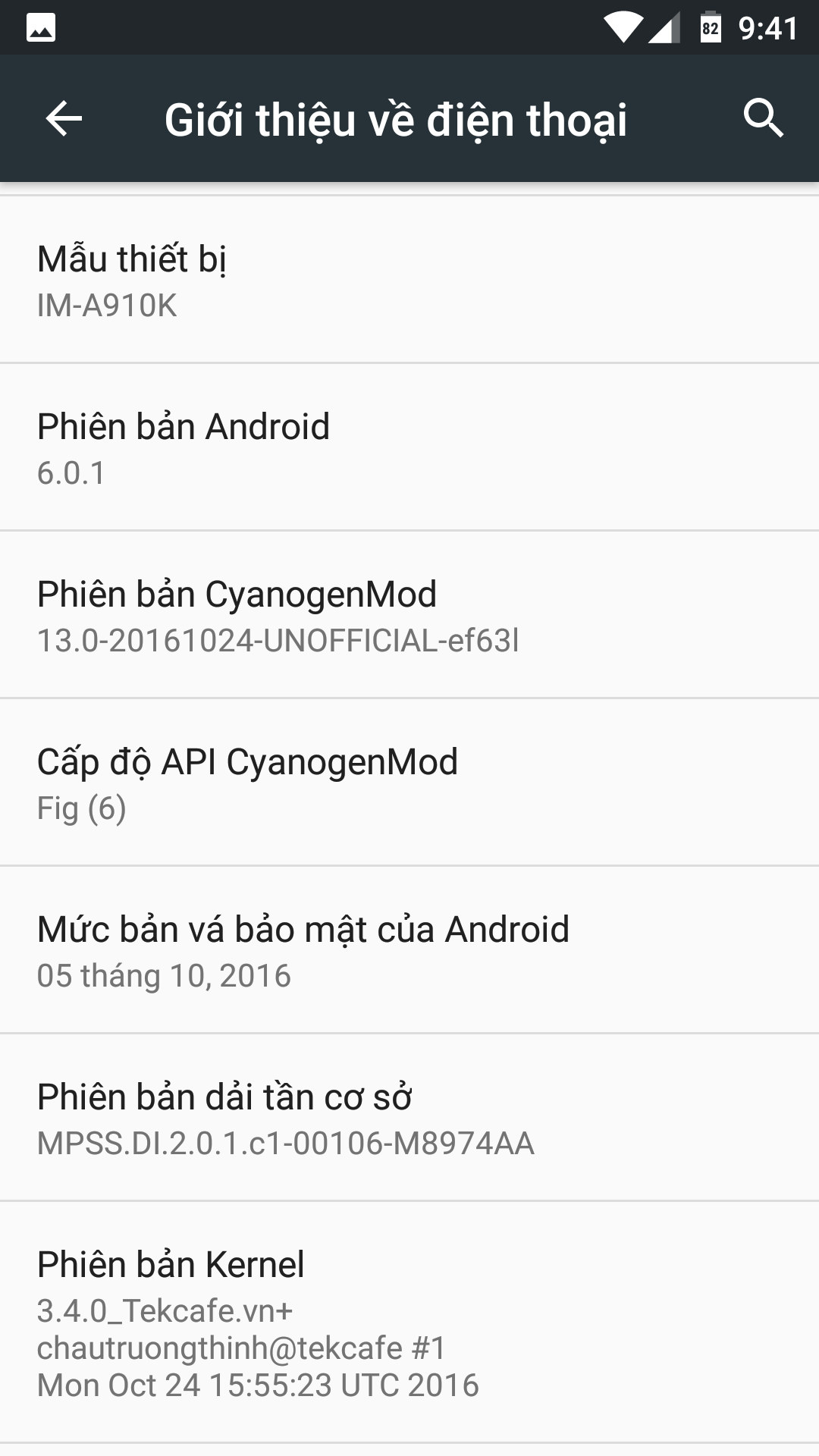Tap the Phiên bản dải tần cơ sở row
Image resolution: width=819 pixels, height=1456 pixels.
coord(409,1118)
